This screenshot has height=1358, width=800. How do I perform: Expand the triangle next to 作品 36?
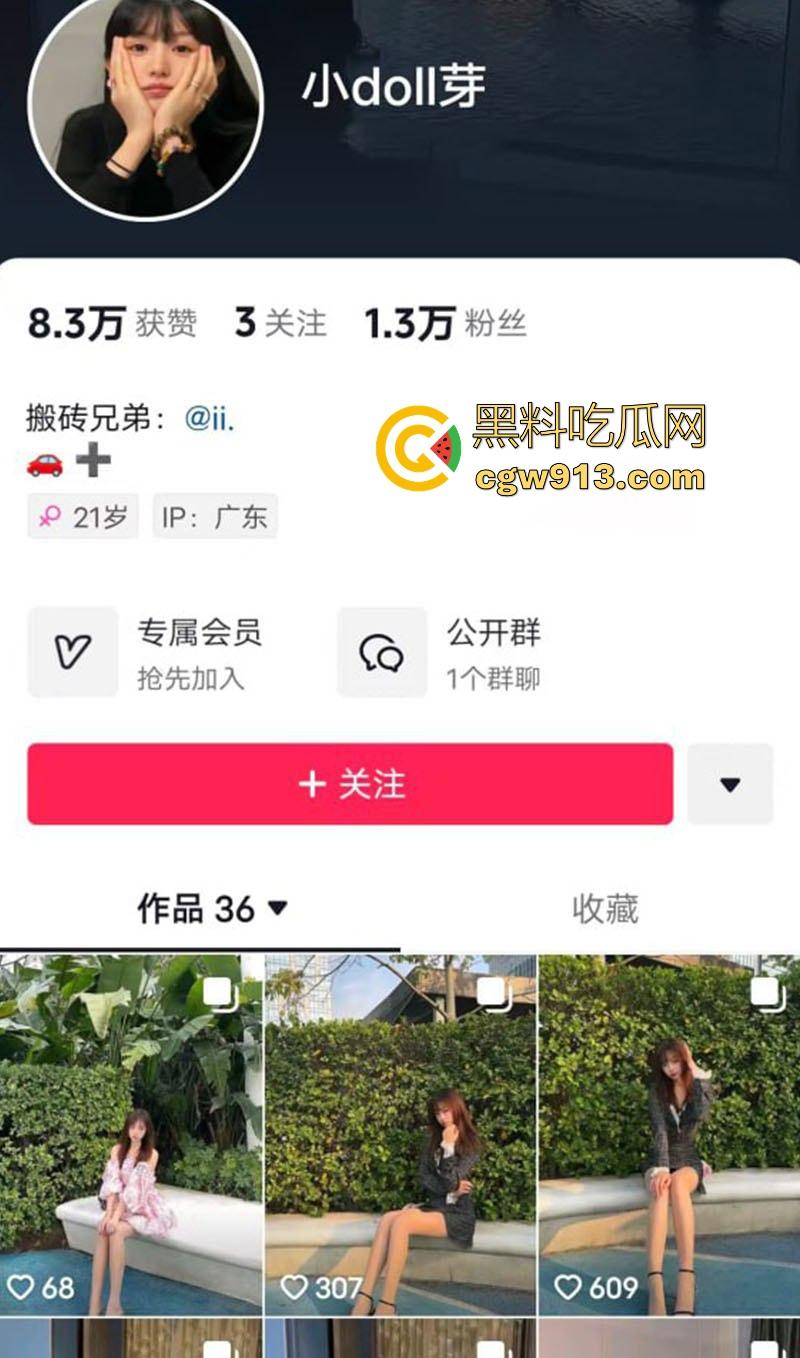[x=278, y=911]
